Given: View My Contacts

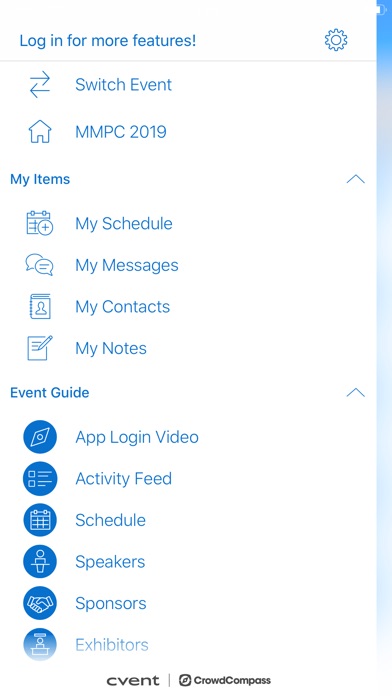Looking at the screenshot, I should point(188,307).
